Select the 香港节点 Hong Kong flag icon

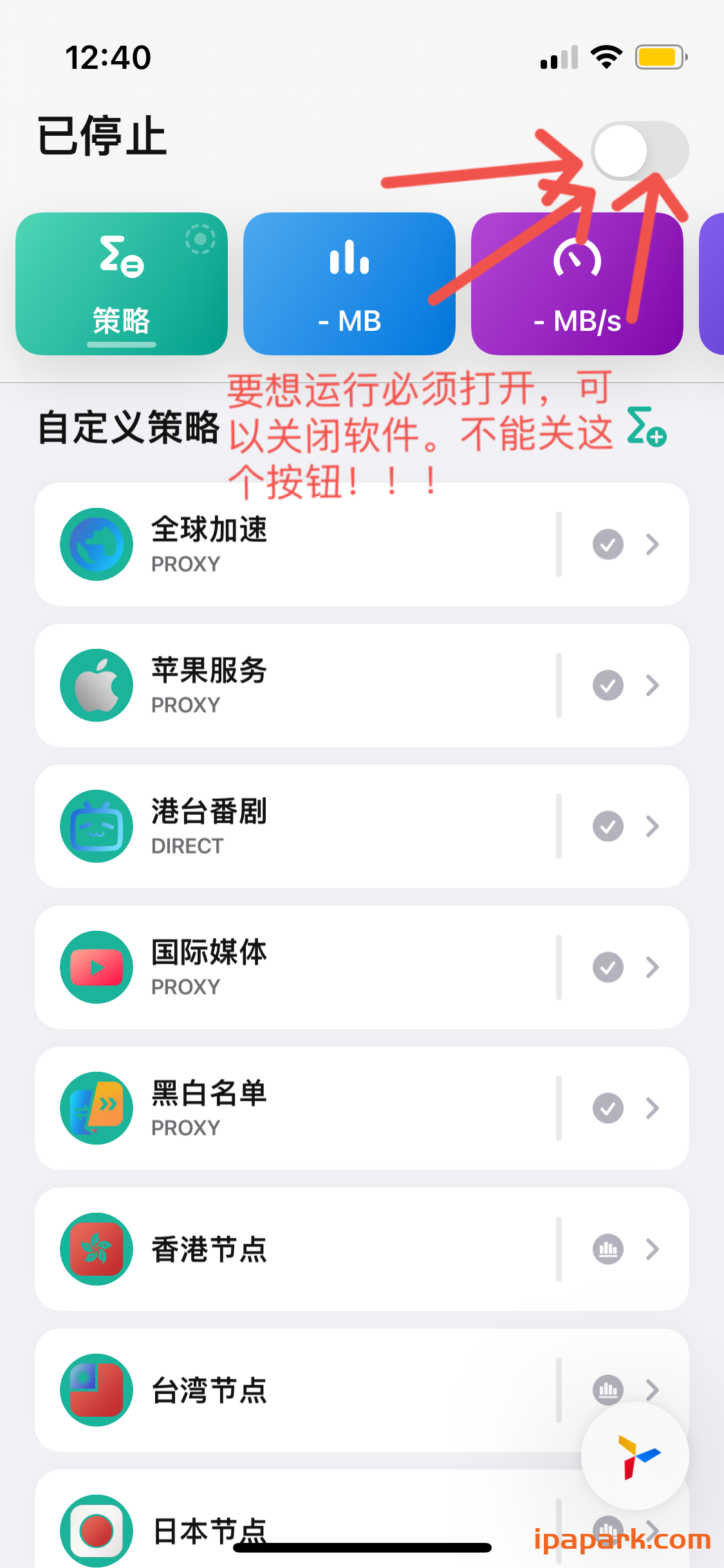pos(96,1249)
